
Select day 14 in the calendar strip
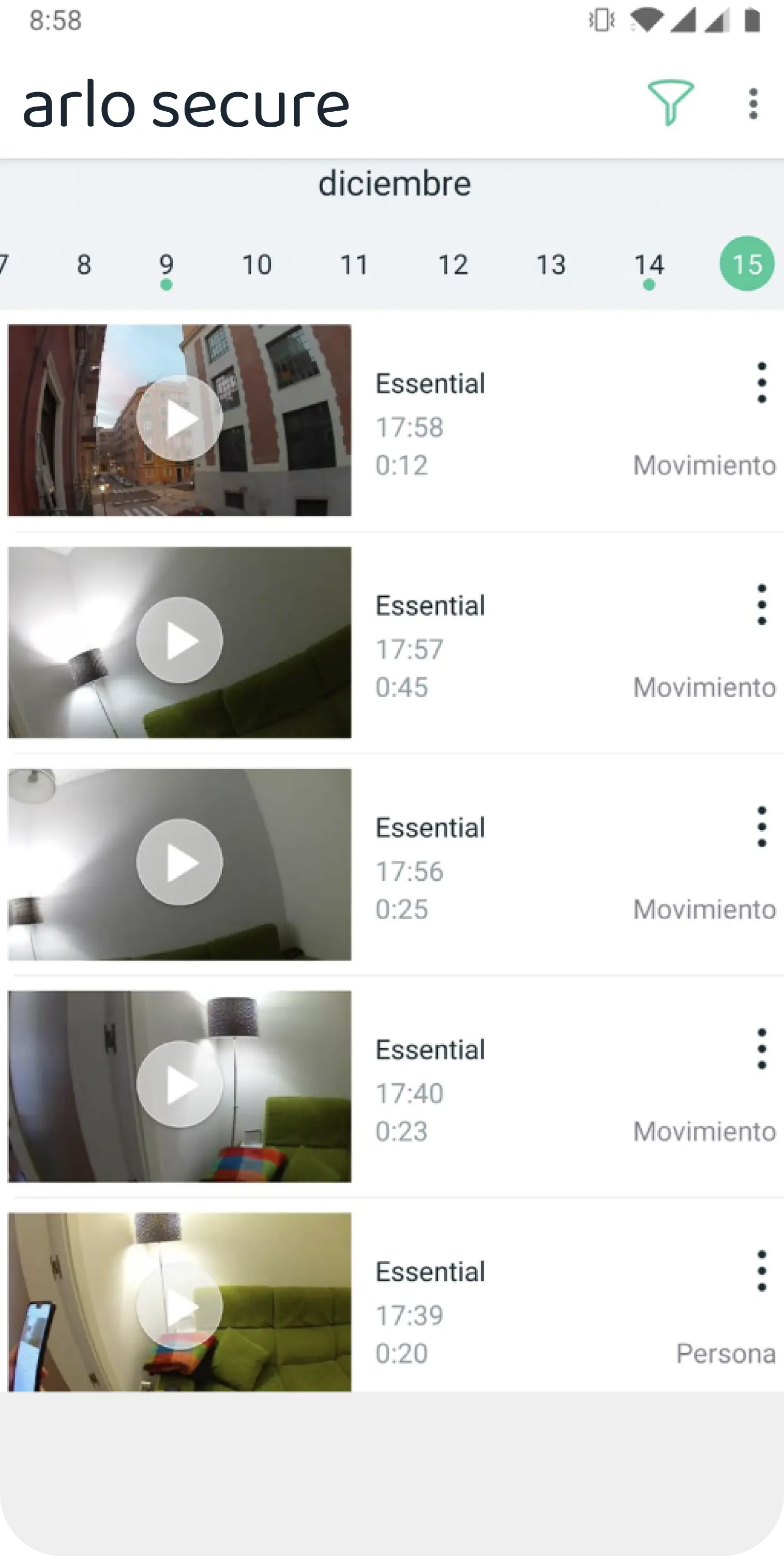(x=649, y=265)
